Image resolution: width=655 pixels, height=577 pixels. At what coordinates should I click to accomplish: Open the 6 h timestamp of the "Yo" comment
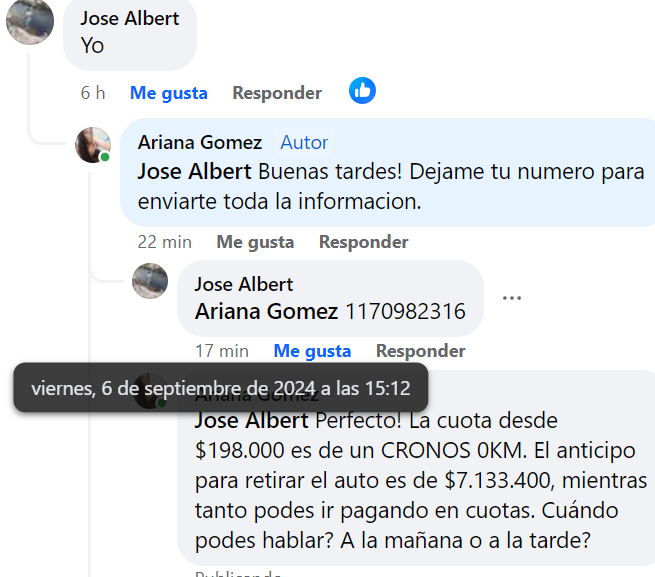tap(93, 93)
